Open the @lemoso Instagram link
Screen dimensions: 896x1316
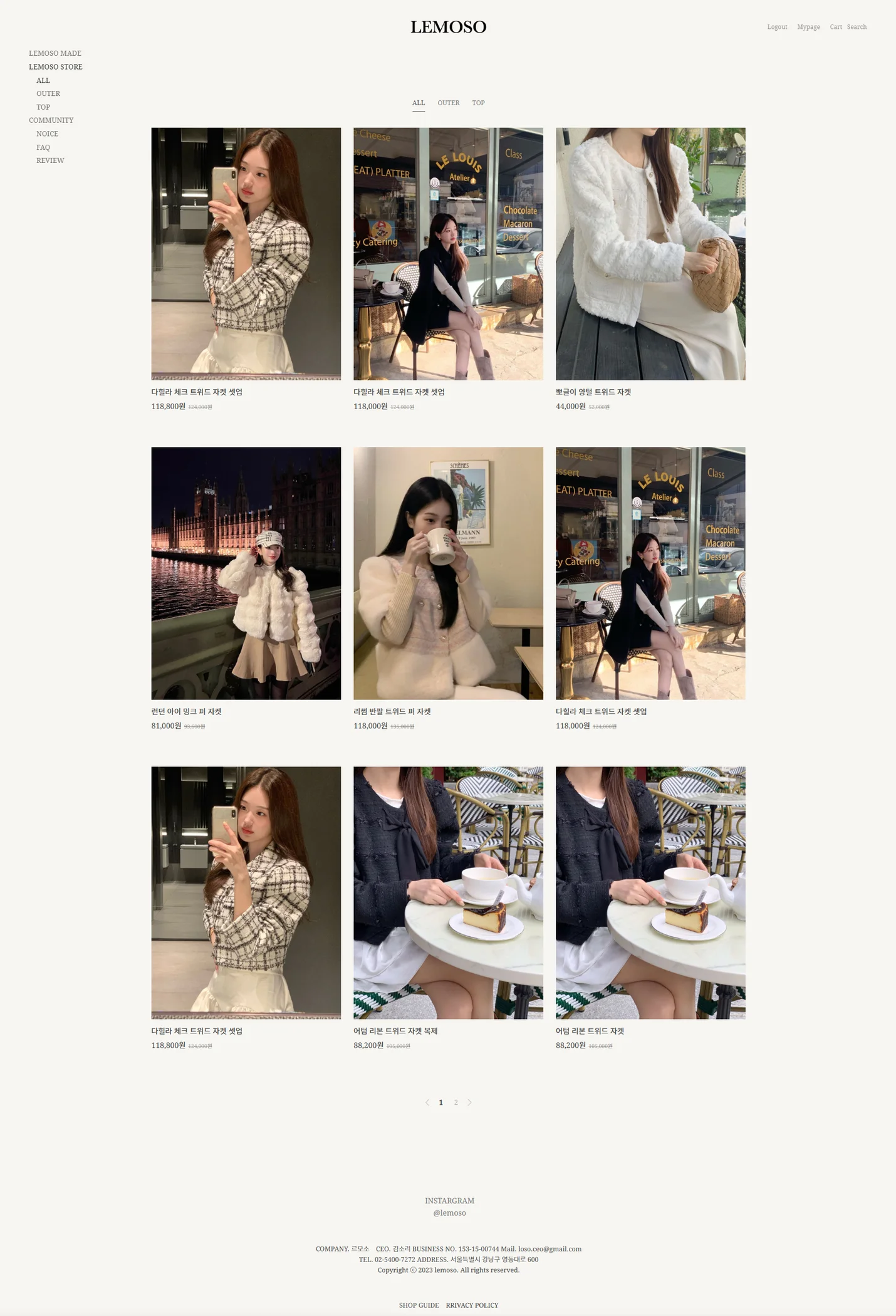449,1213
